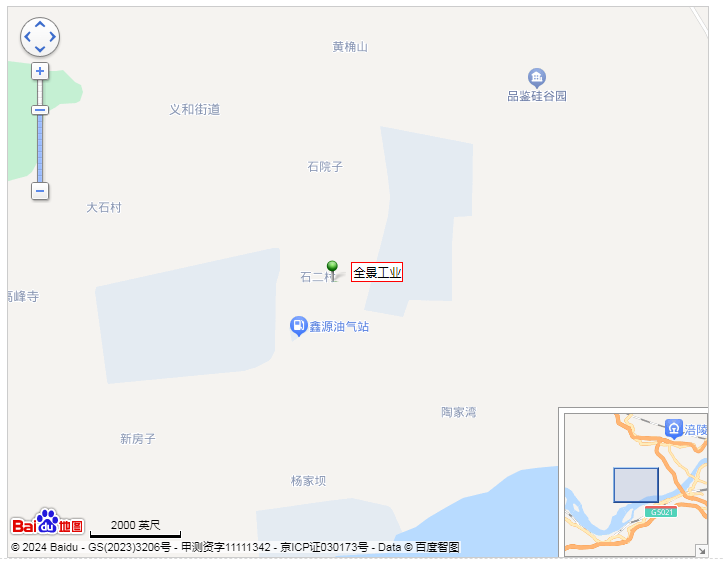Select the green location marker pin
Viewport: 723px width, 569px height.
[333, 268]
